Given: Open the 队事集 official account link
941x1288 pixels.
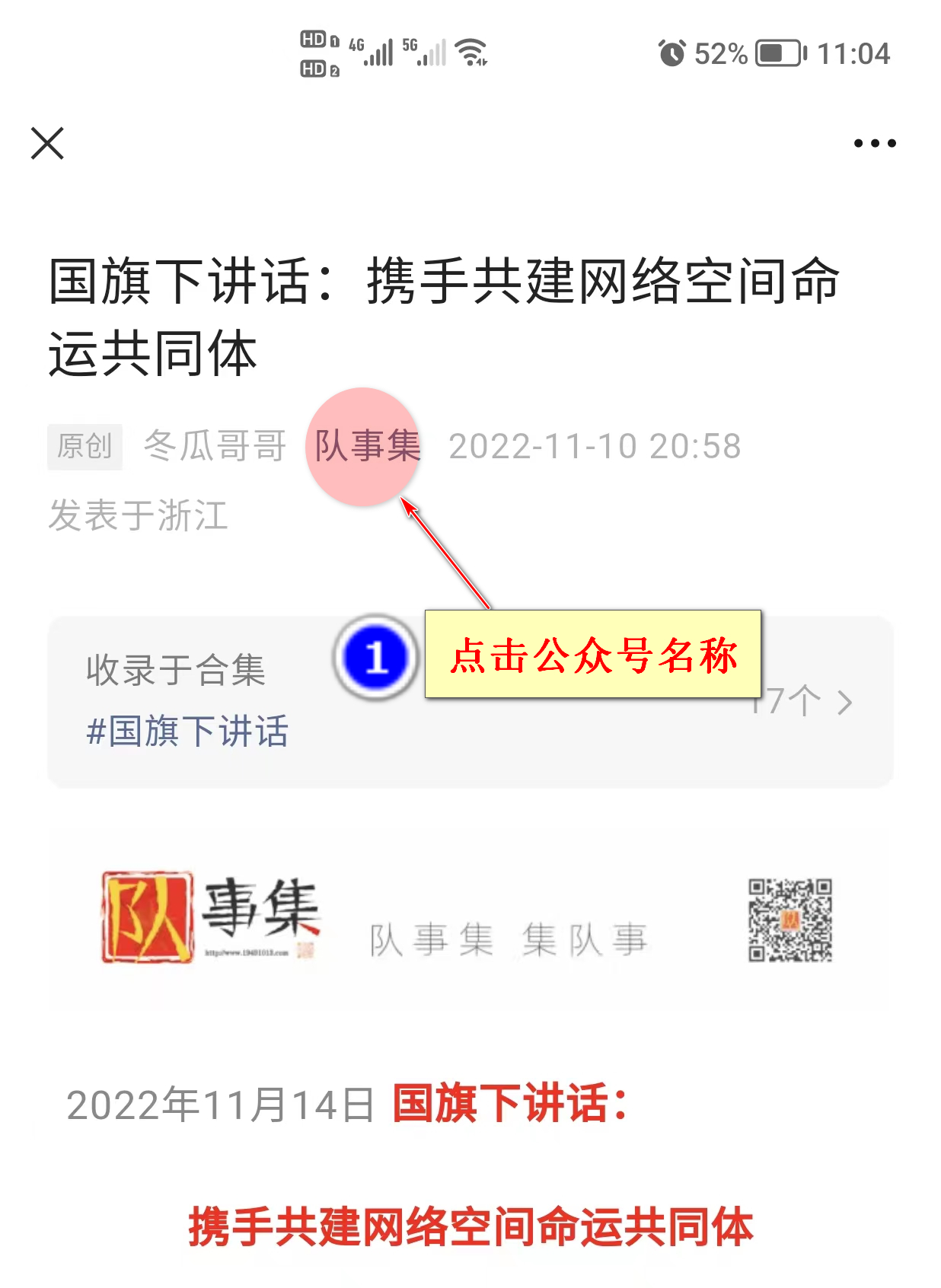Looking at the screenshot, I should [368, 446].
